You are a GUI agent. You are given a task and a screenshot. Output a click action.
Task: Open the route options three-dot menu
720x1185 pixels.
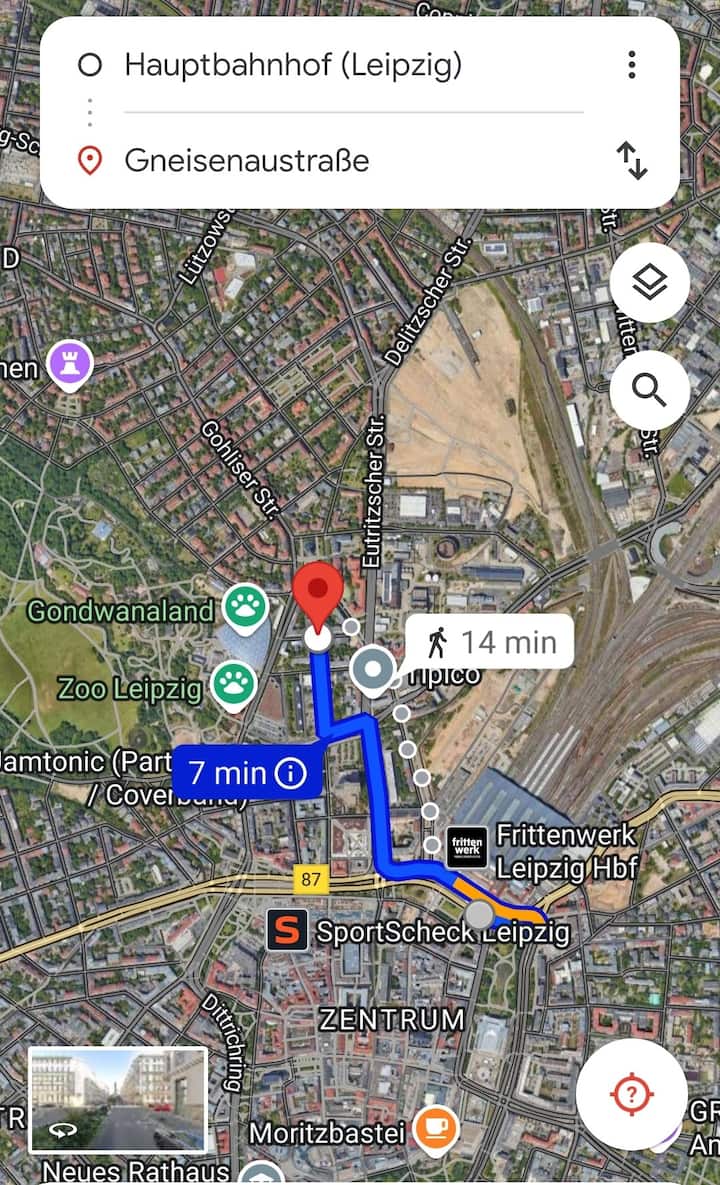point(631,64)
